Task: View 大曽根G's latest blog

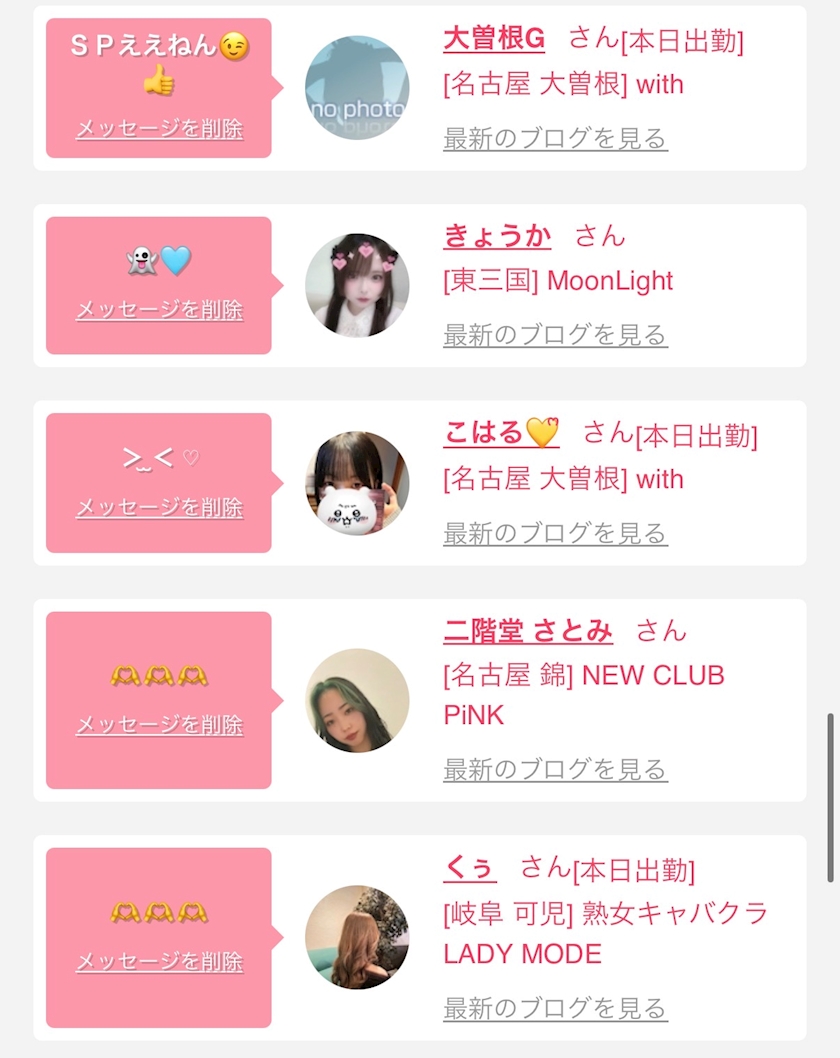Action: 555,139
